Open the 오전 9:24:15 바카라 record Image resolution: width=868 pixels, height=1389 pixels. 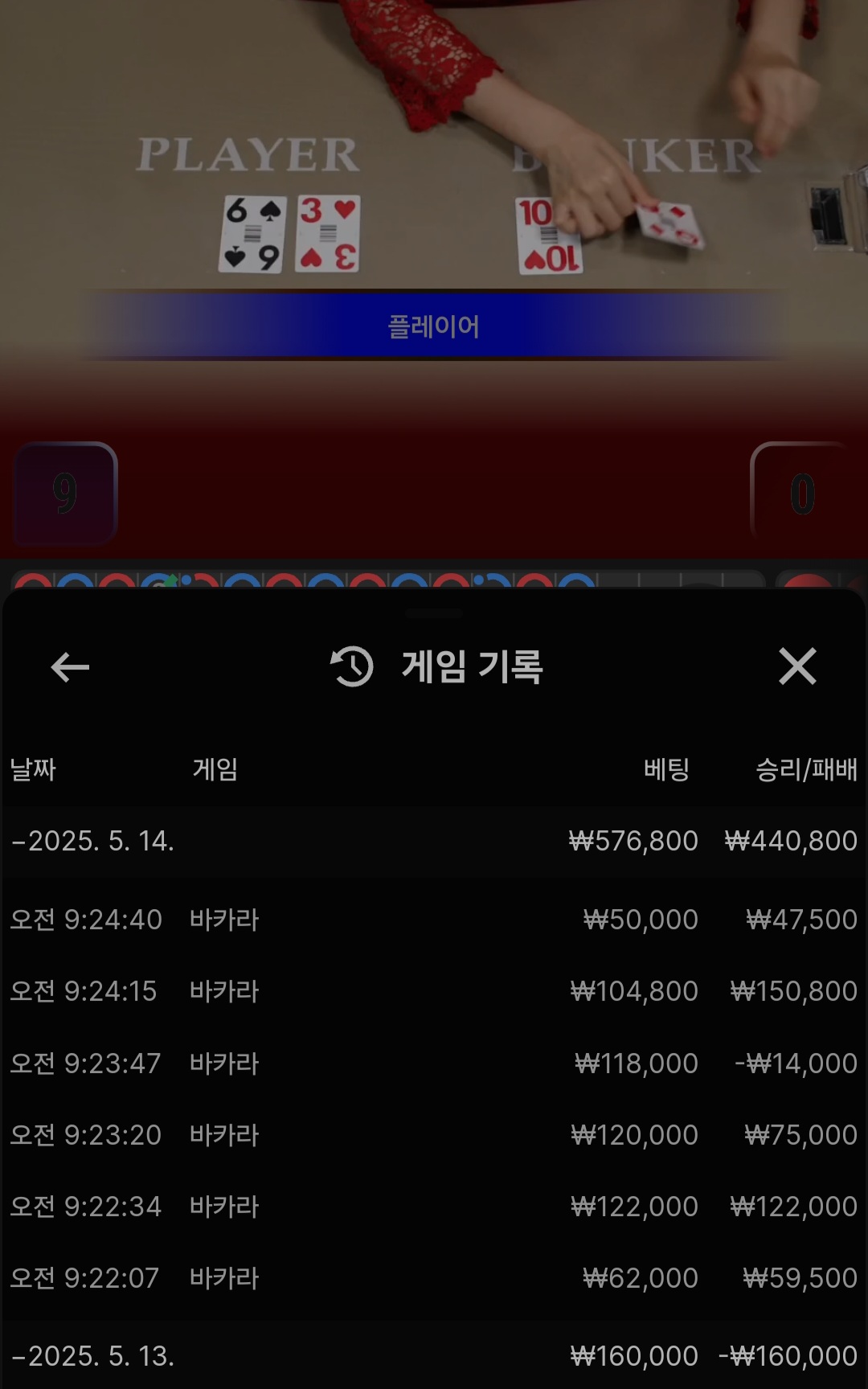coord(434,991)
